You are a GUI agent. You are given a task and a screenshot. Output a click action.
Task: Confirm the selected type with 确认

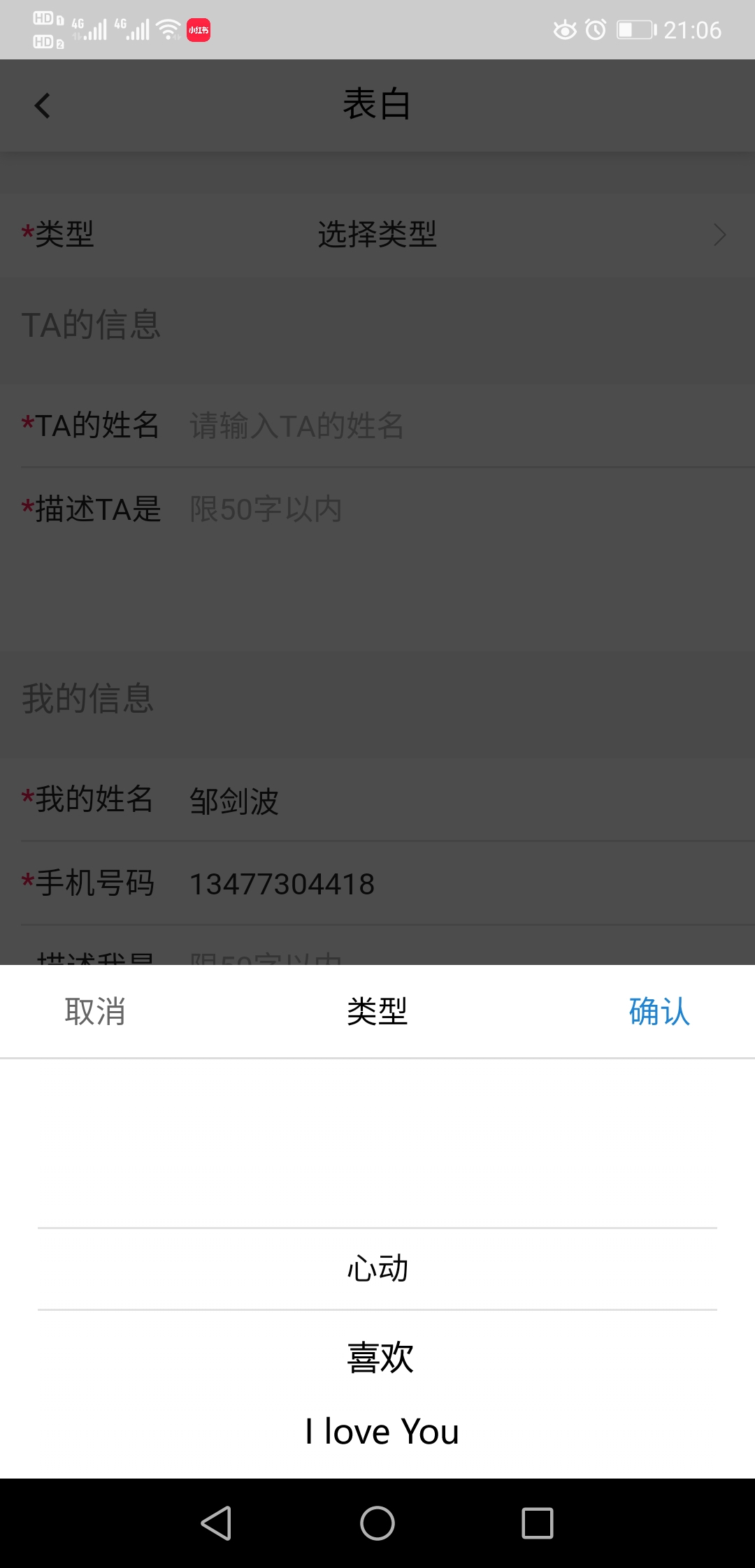659,1011
